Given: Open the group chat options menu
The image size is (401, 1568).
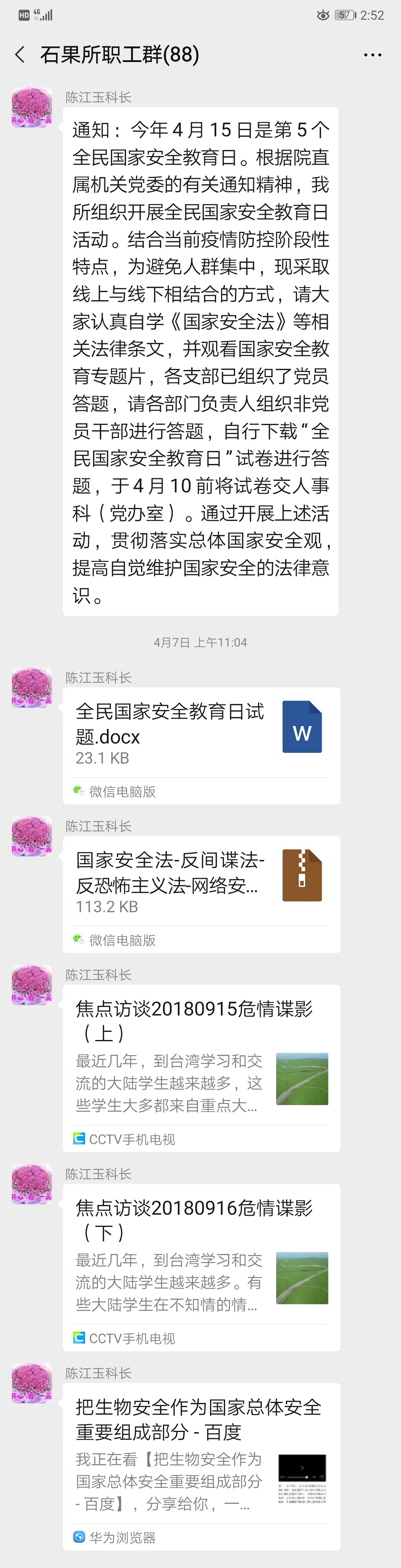Looking at the screenshot, I should point(372,55).
